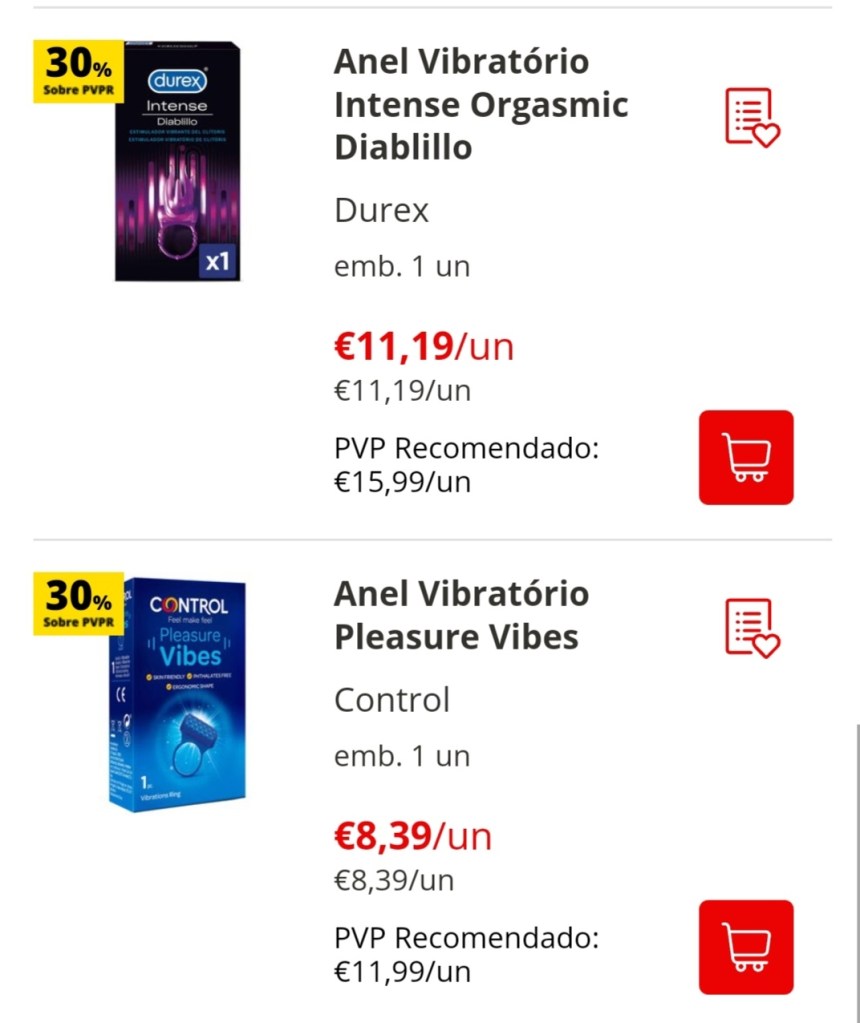Image resolution: width=860 pixels, height=1023 pixels.
Task: Save Control Pleasure Vibes to wishlist
Action: click(750, 628)
